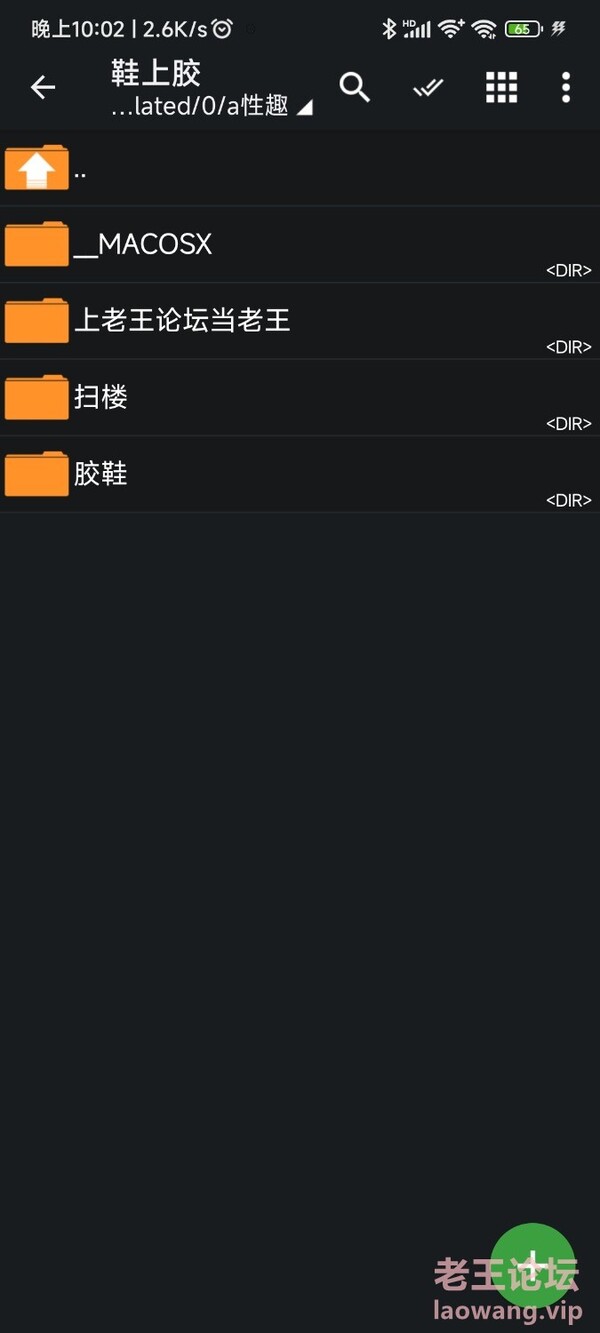Open the three-dot overflow menu
The image size is (600, 1333).
pos(566,88)
